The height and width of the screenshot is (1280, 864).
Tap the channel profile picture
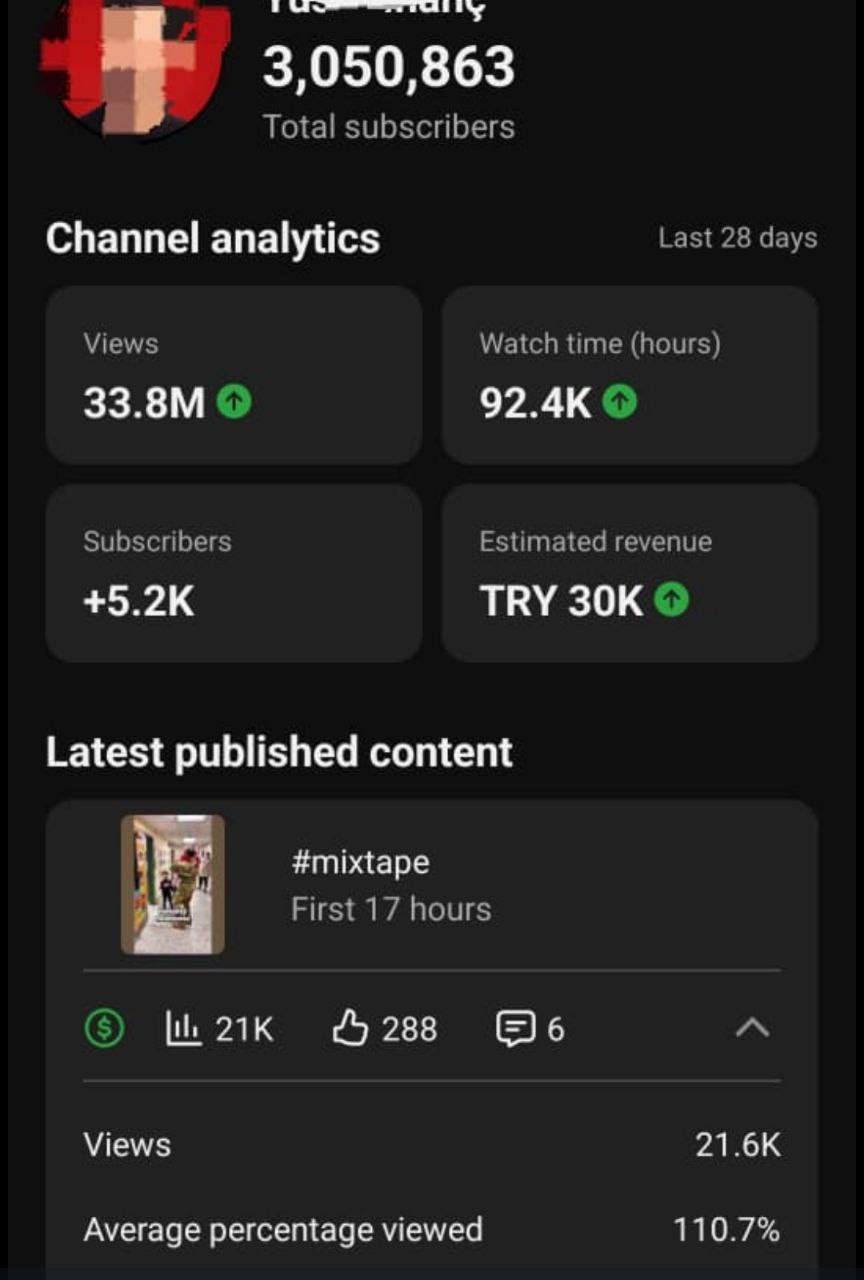[133, 65]
